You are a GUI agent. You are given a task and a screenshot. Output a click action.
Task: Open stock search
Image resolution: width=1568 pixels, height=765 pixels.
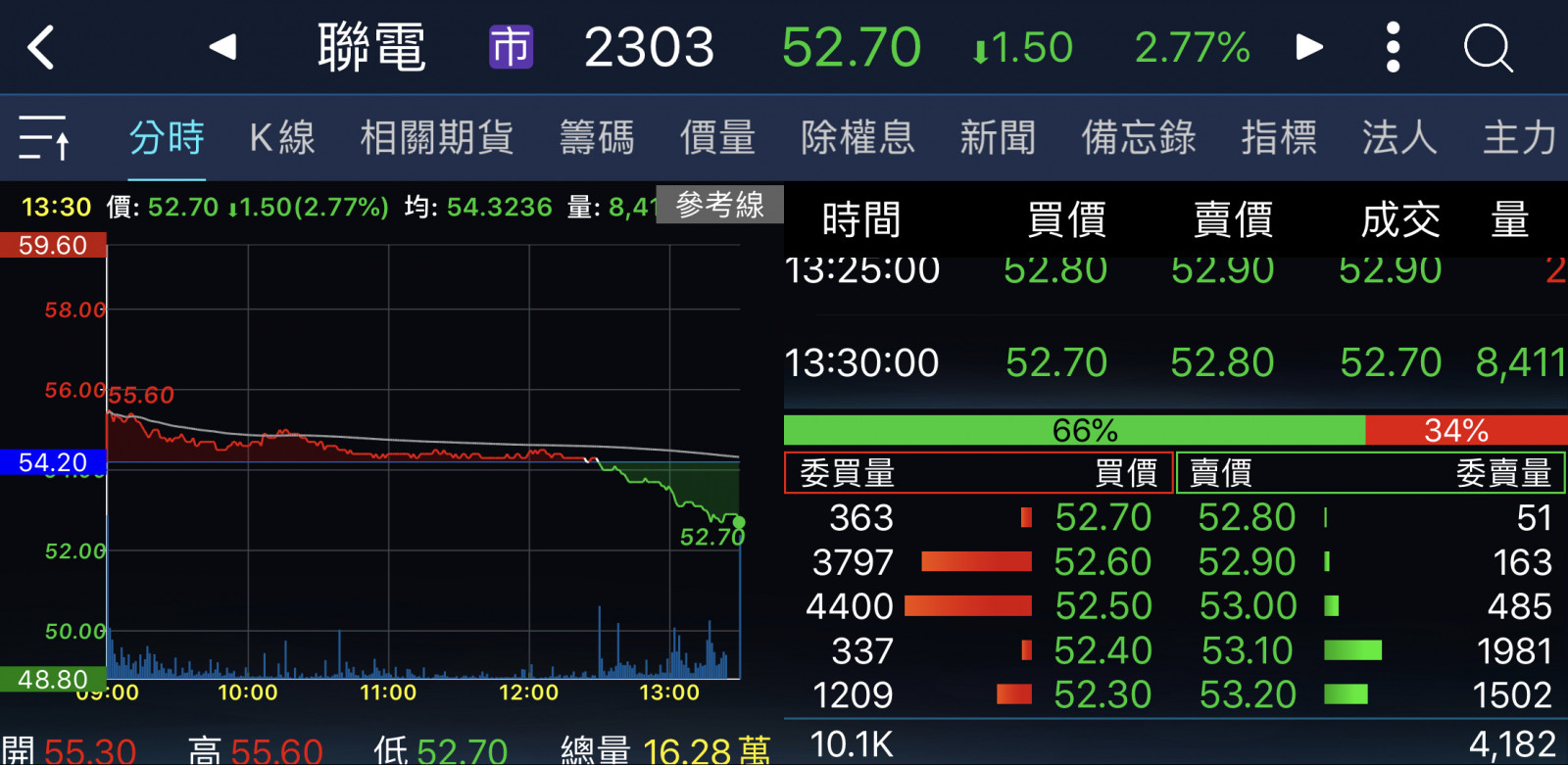pyautogui.click(x=1488, y=47)
